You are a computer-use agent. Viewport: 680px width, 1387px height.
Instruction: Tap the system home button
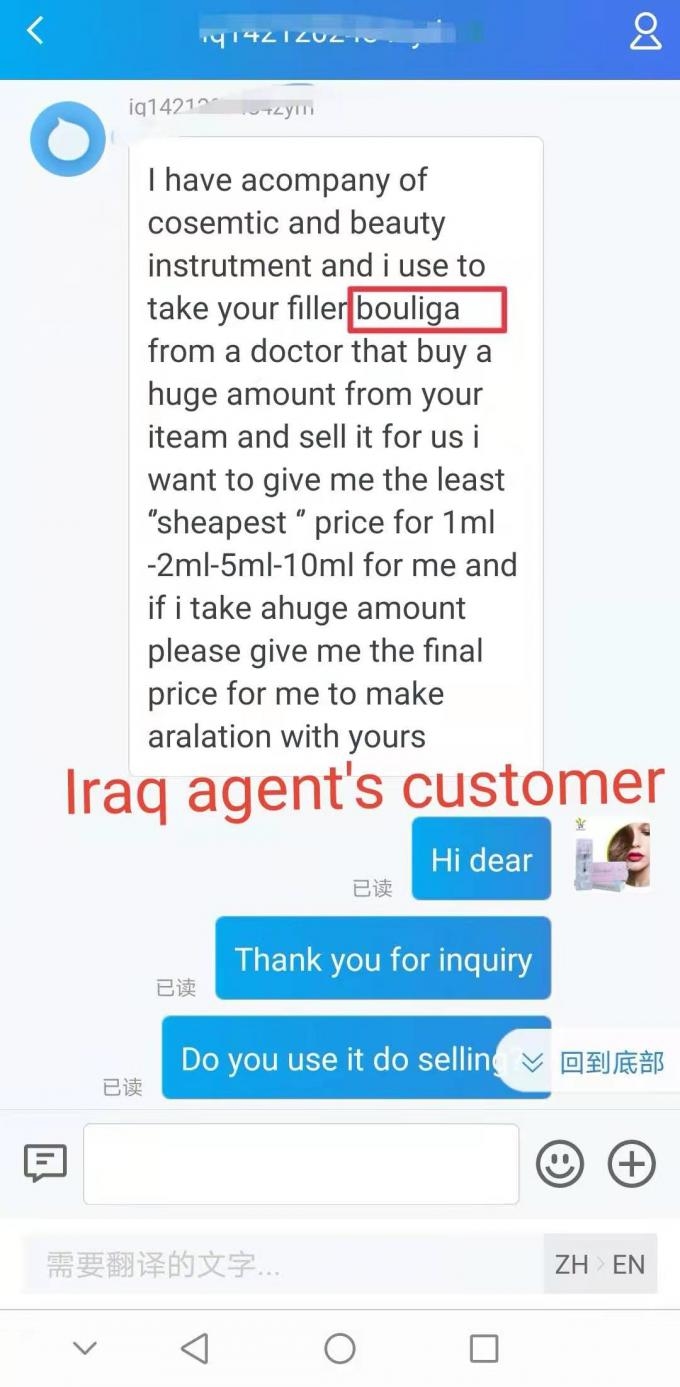pyautogui.click(x=340, y=1349)
